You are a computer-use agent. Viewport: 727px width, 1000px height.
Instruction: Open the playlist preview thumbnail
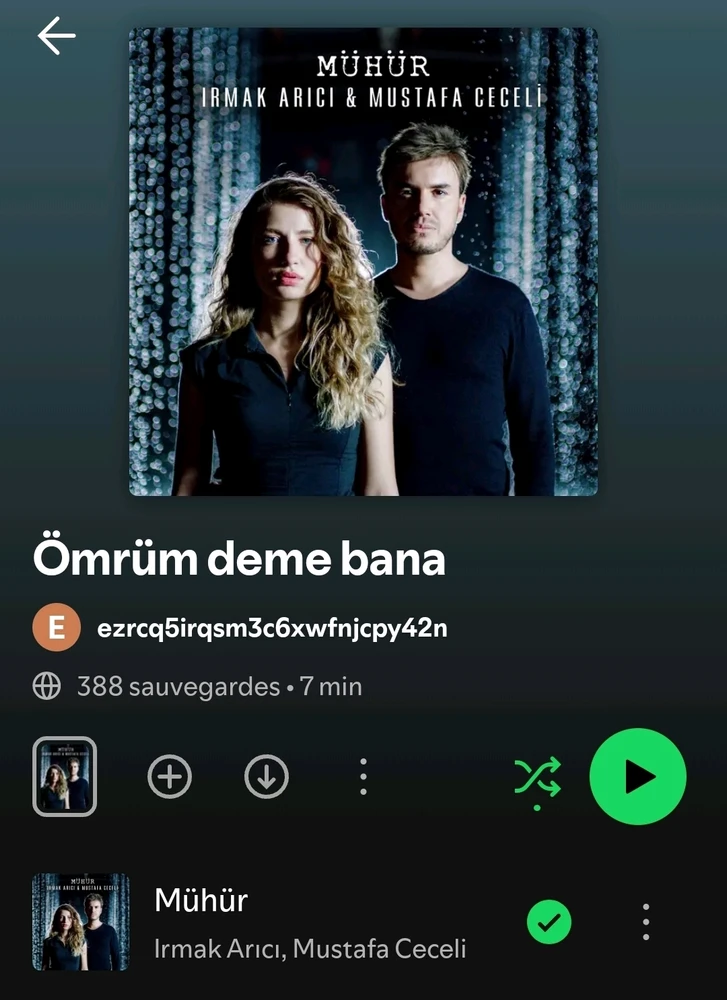(65, 777)
